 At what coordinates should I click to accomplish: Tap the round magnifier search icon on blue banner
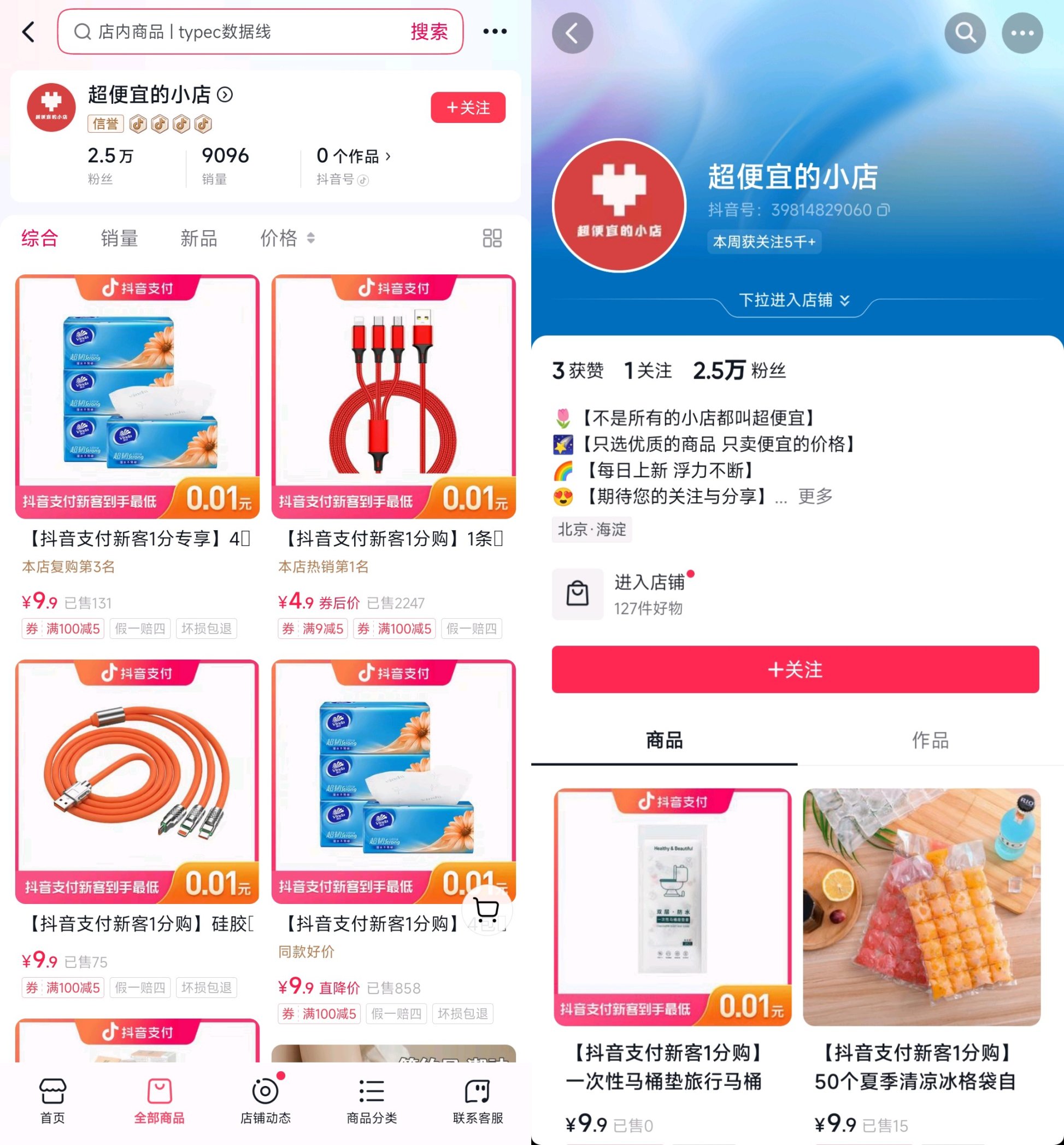click(x=965, y=33)
